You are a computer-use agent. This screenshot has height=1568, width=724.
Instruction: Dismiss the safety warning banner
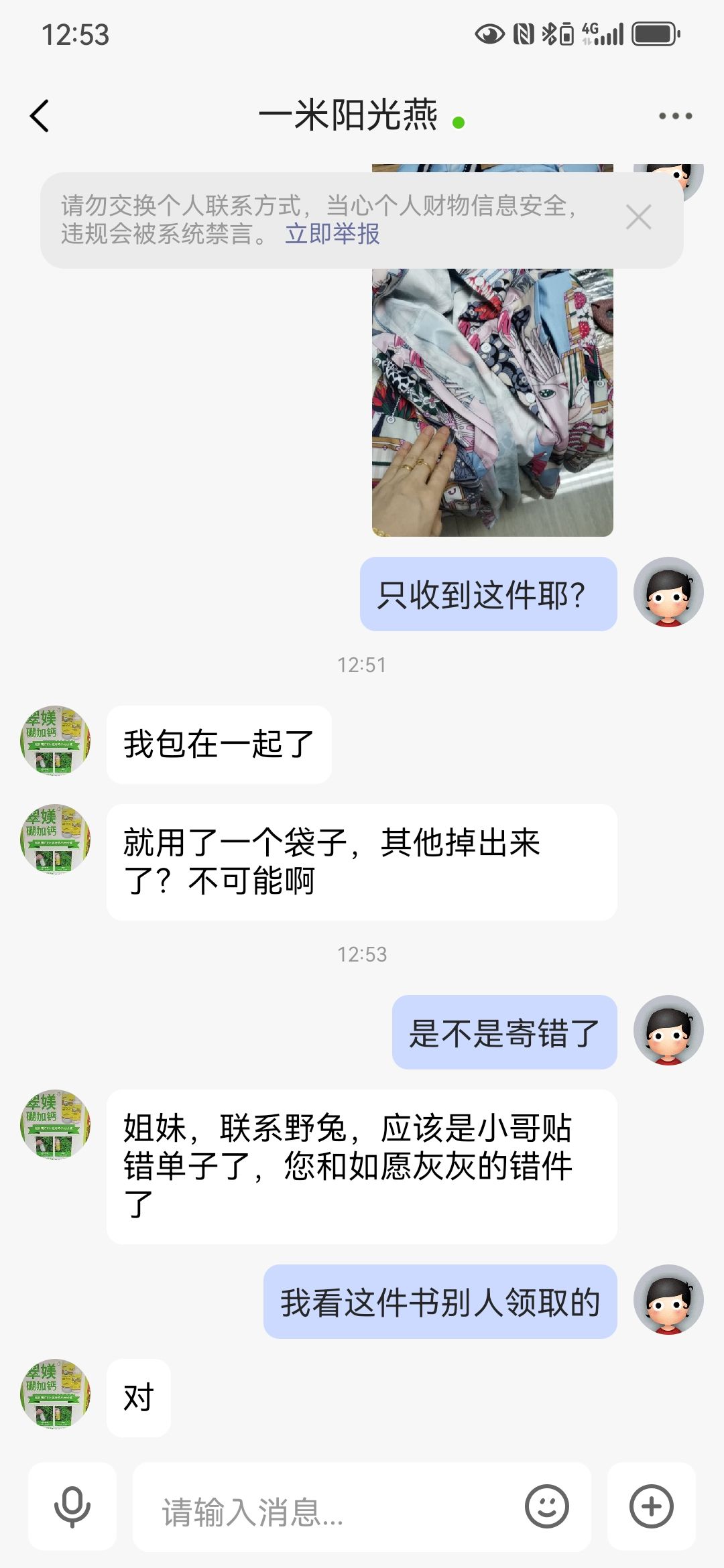[x=638, y=217]
